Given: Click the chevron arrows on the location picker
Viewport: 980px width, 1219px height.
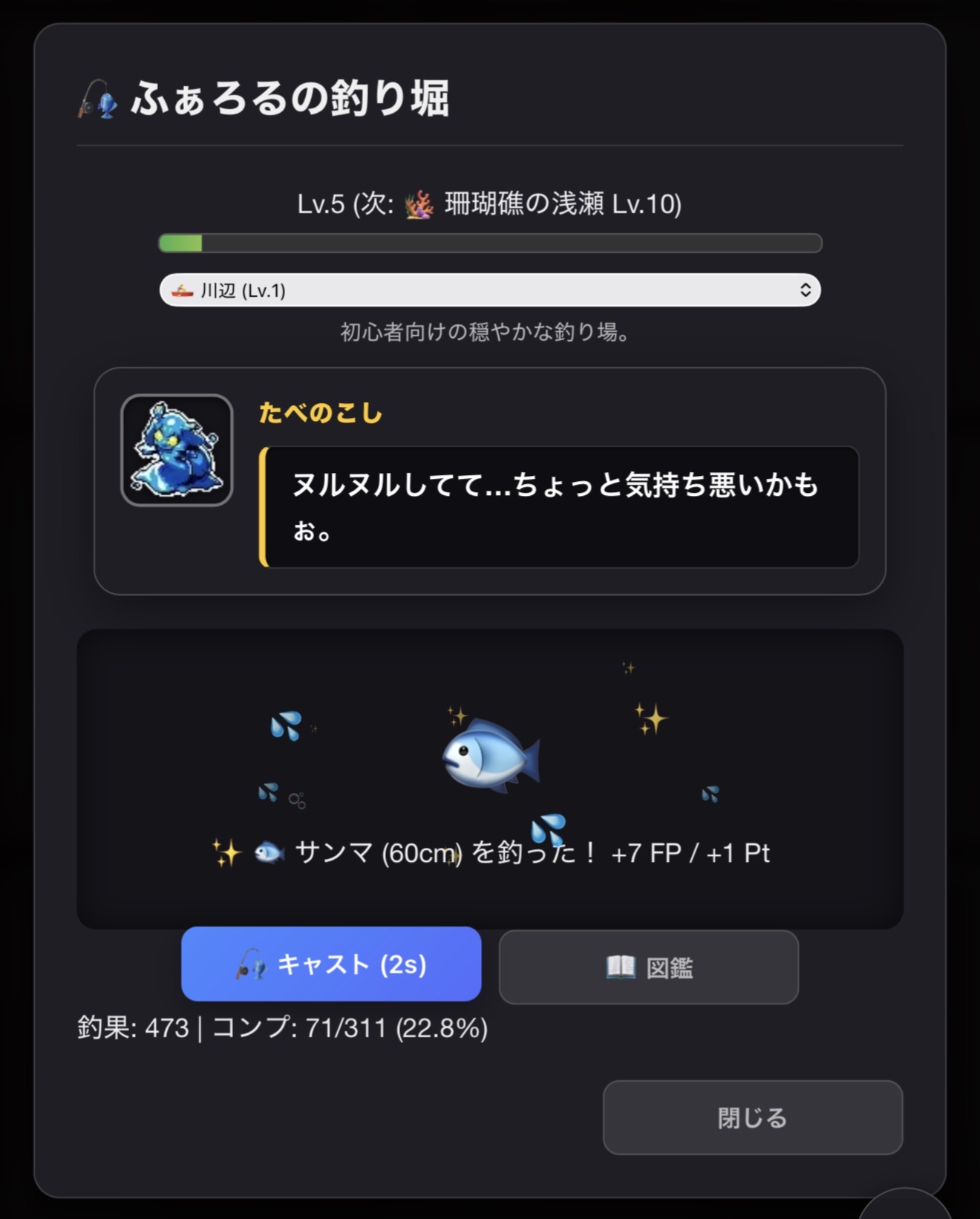Looking at the screenshot, I should [x=805, y=290].
